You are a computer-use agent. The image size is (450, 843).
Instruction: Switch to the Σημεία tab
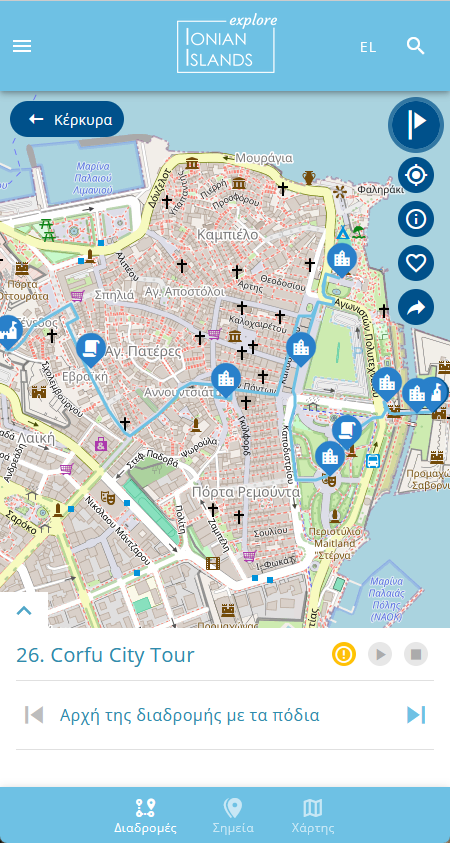233,816
